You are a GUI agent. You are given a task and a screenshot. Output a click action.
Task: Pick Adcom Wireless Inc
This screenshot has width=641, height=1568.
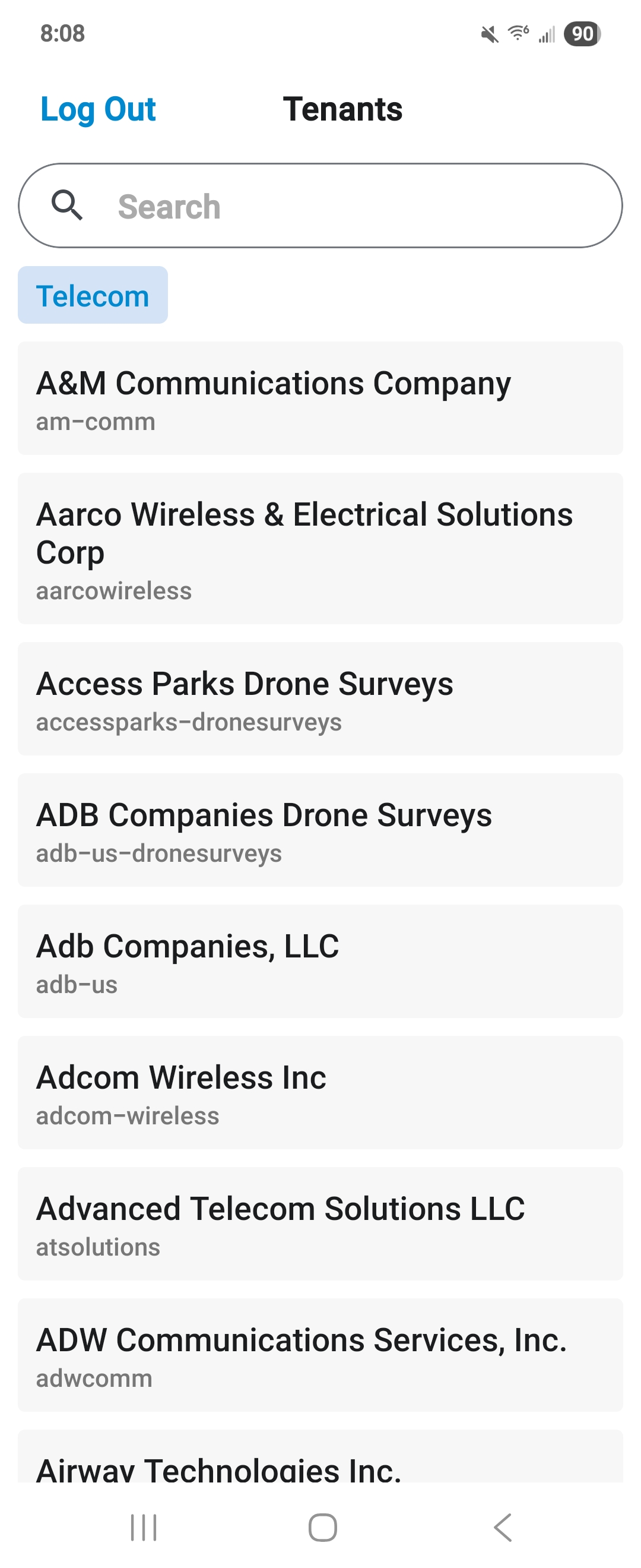click(x=320, y=1092)
